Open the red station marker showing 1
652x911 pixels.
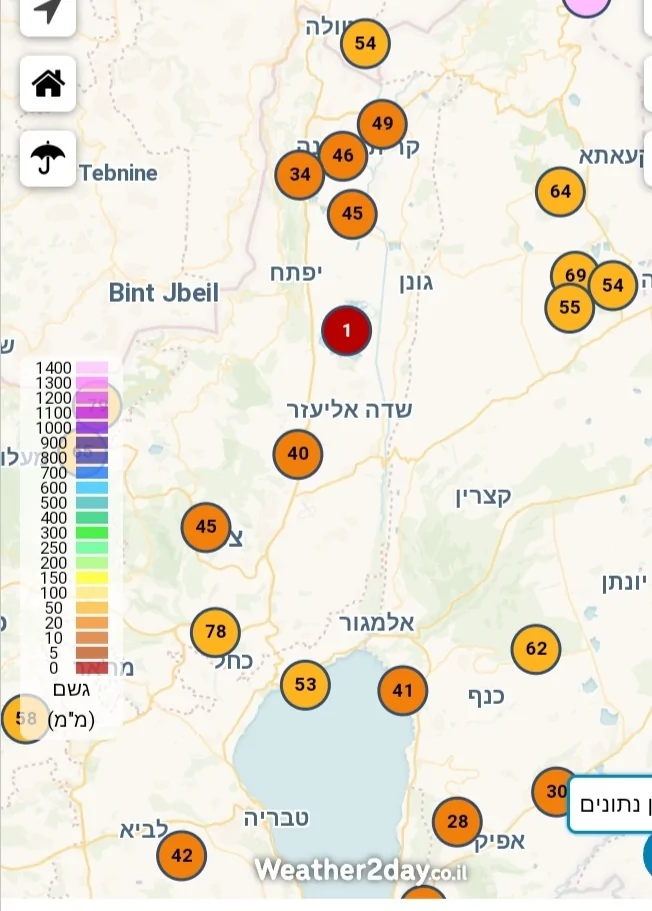347,330
